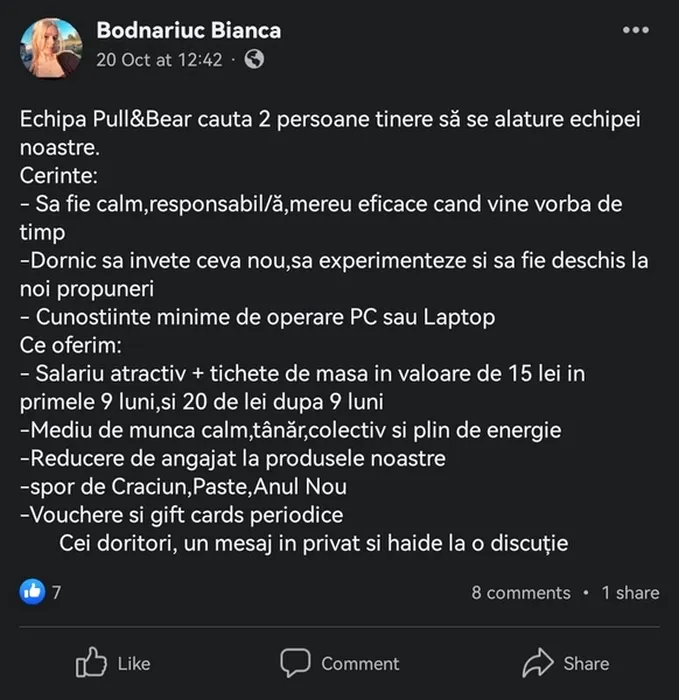Like this Pull&Bear job post
Viewport: 679px width, 700px height.
click(113, 663)
